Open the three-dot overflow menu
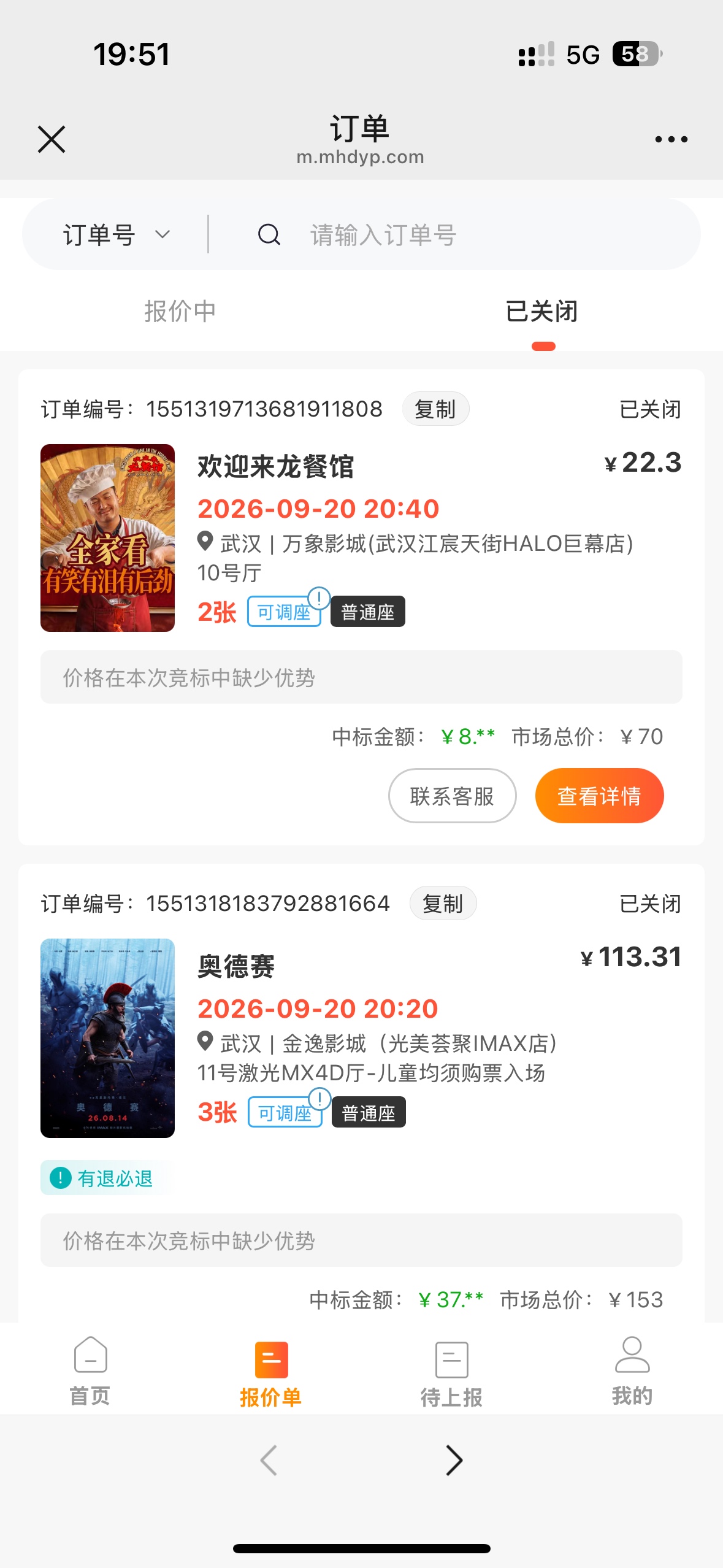 [671, 139]
